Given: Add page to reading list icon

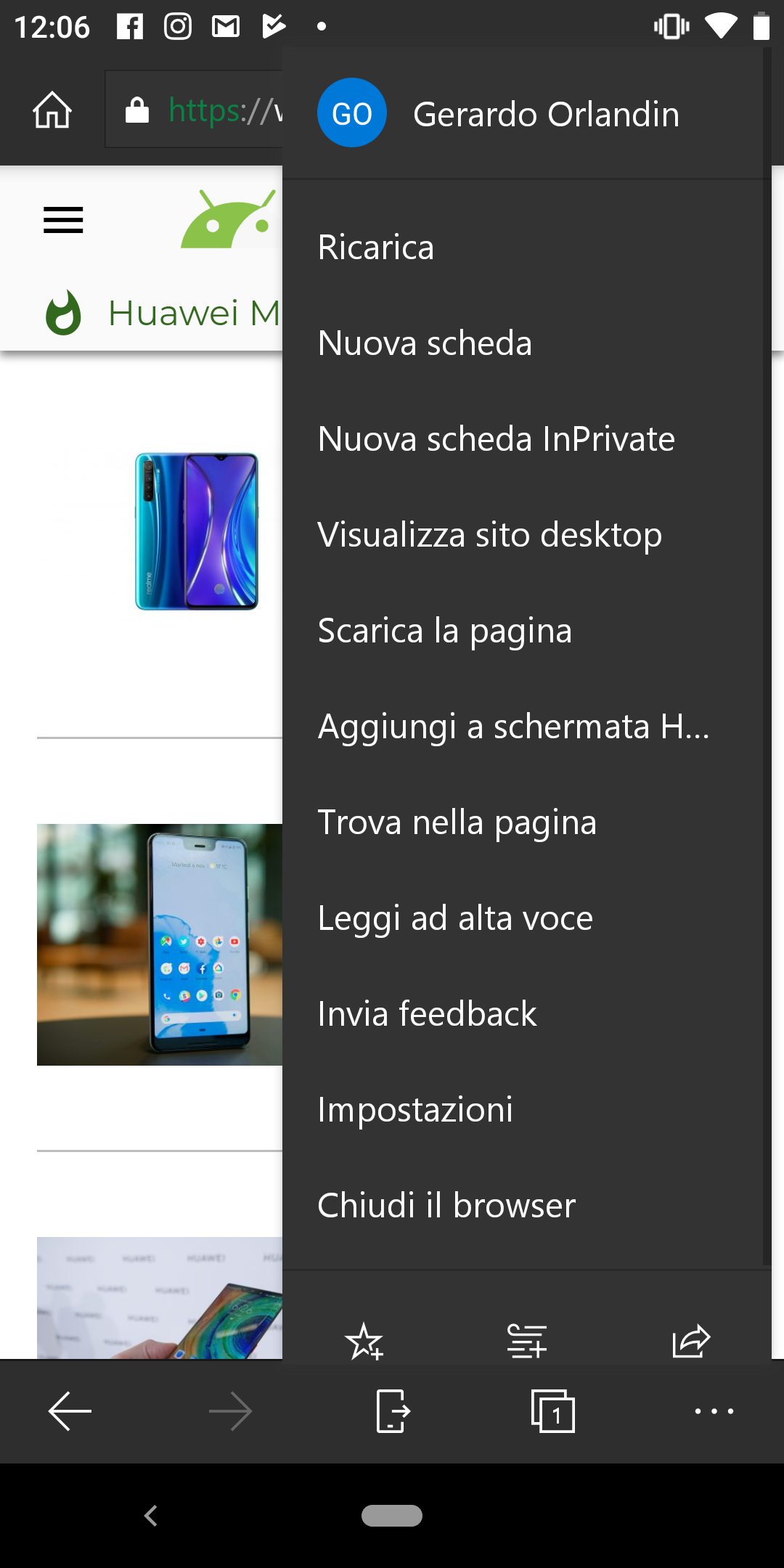Looking at the screenshot, I should point(527,1340).
